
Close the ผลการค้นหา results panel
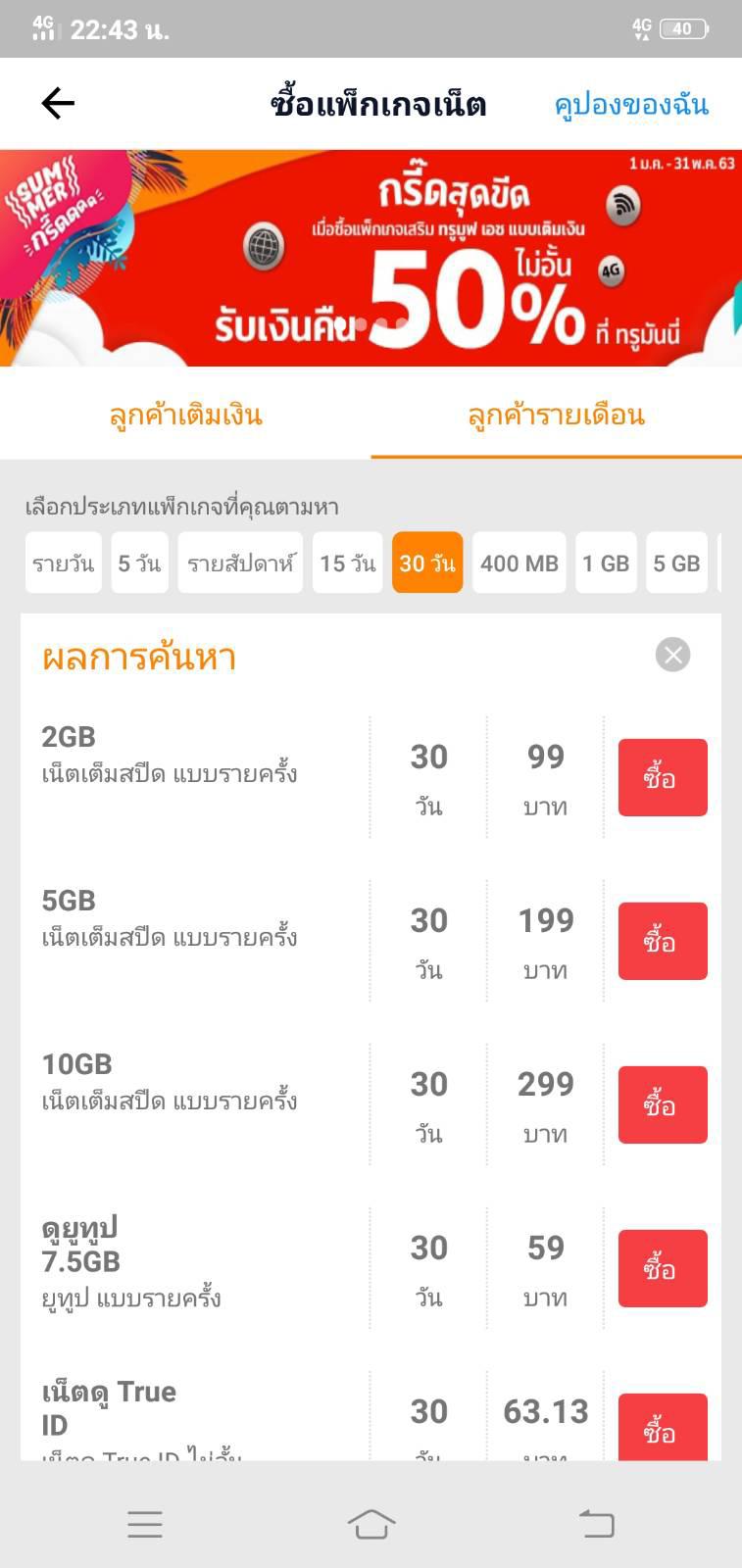click(x=672, y=655)
